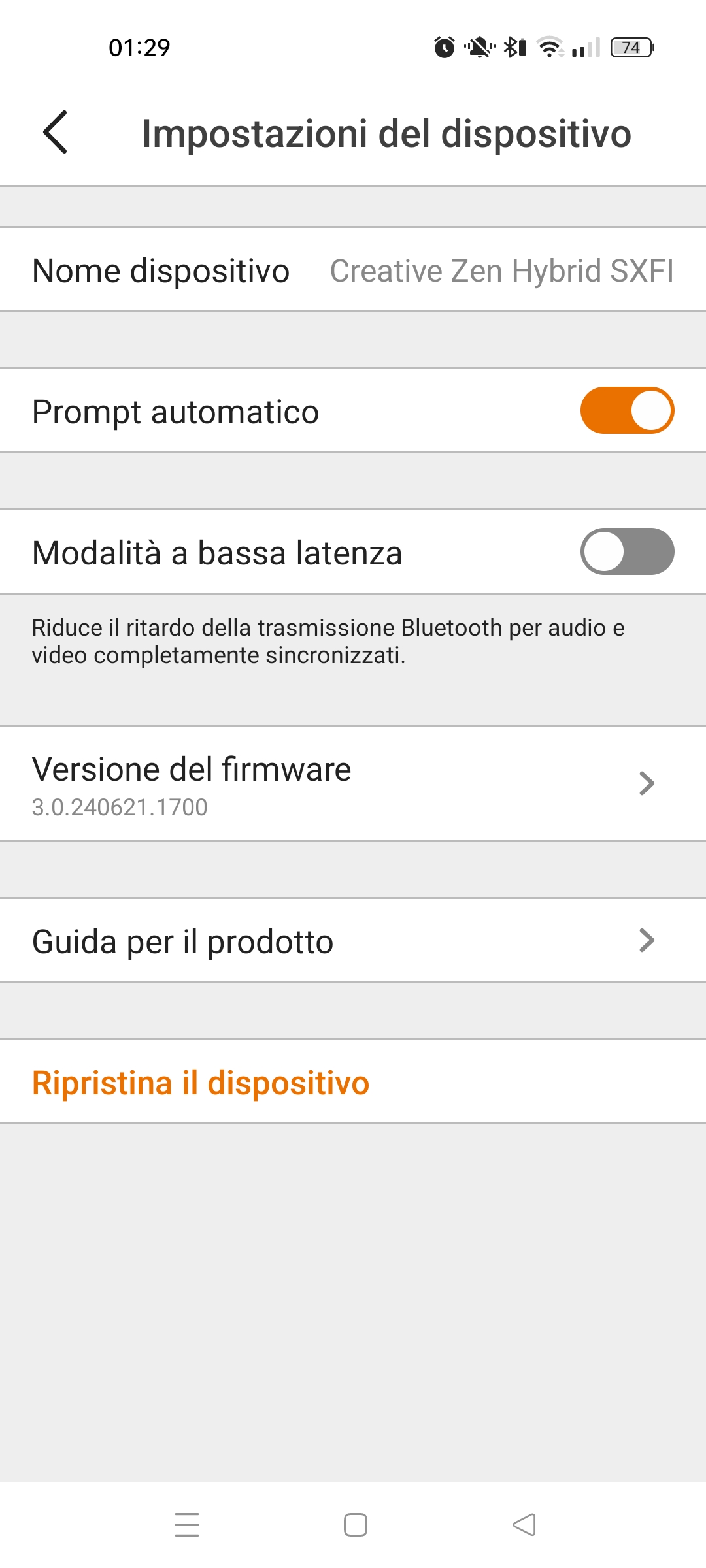Disable the Prompt automatico switch

tap(627, 410)
